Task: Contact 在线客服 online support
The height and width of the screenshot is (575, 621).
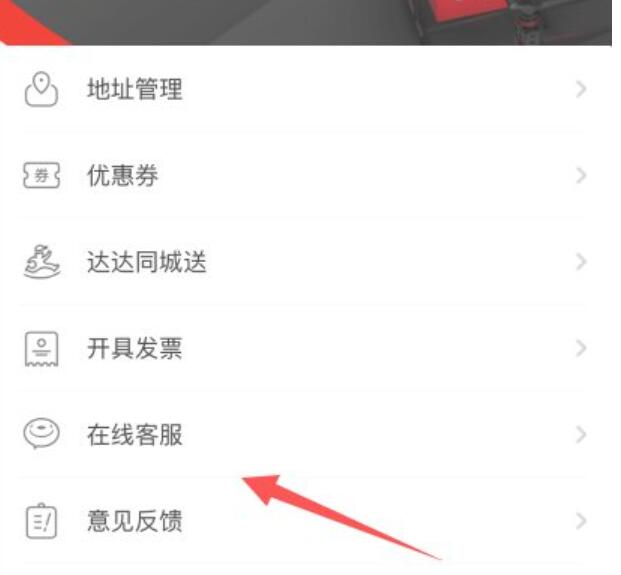Action: tap(134, 435)
